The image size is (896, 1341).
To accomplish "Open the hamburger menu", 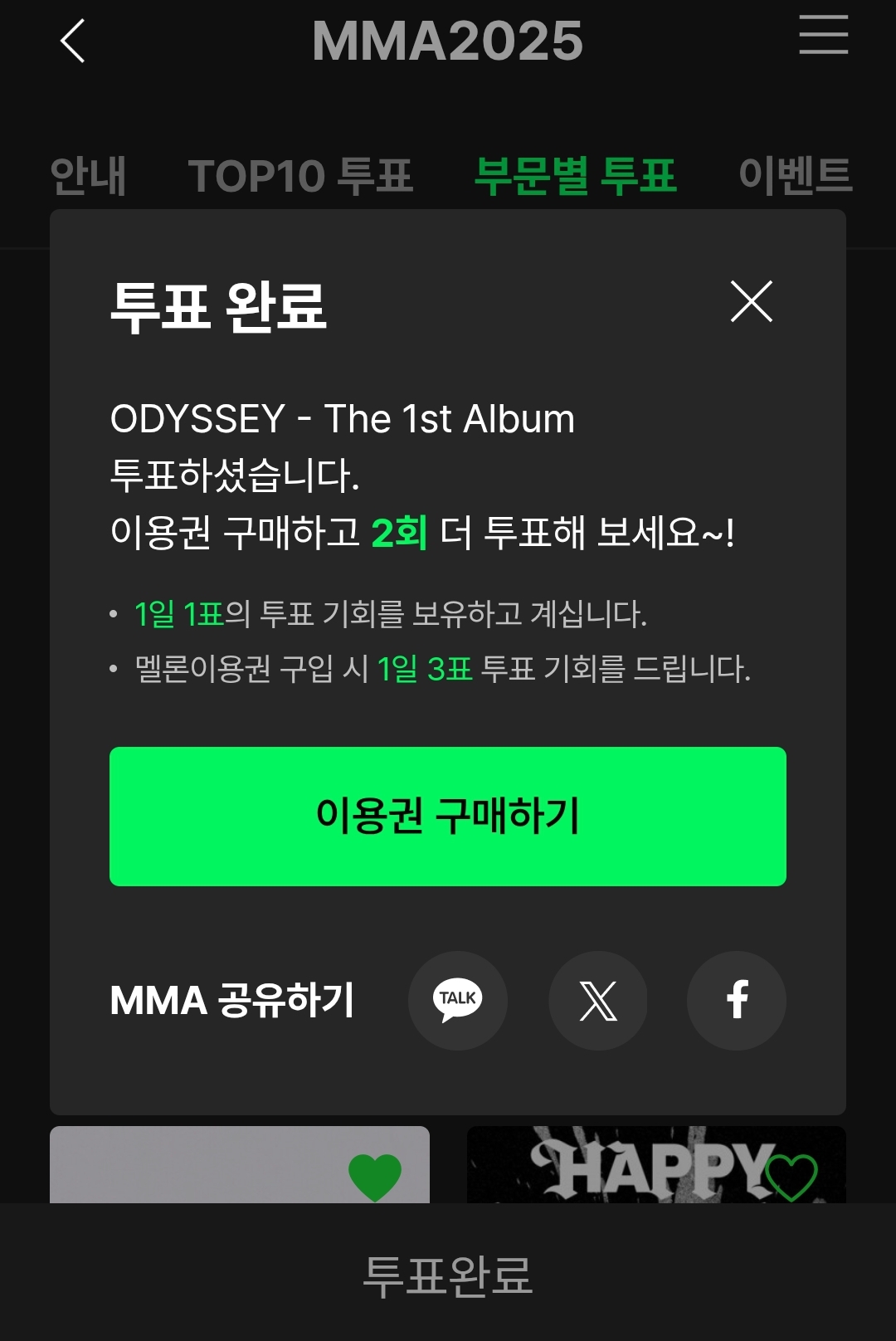I will click(x=823, y=37).
